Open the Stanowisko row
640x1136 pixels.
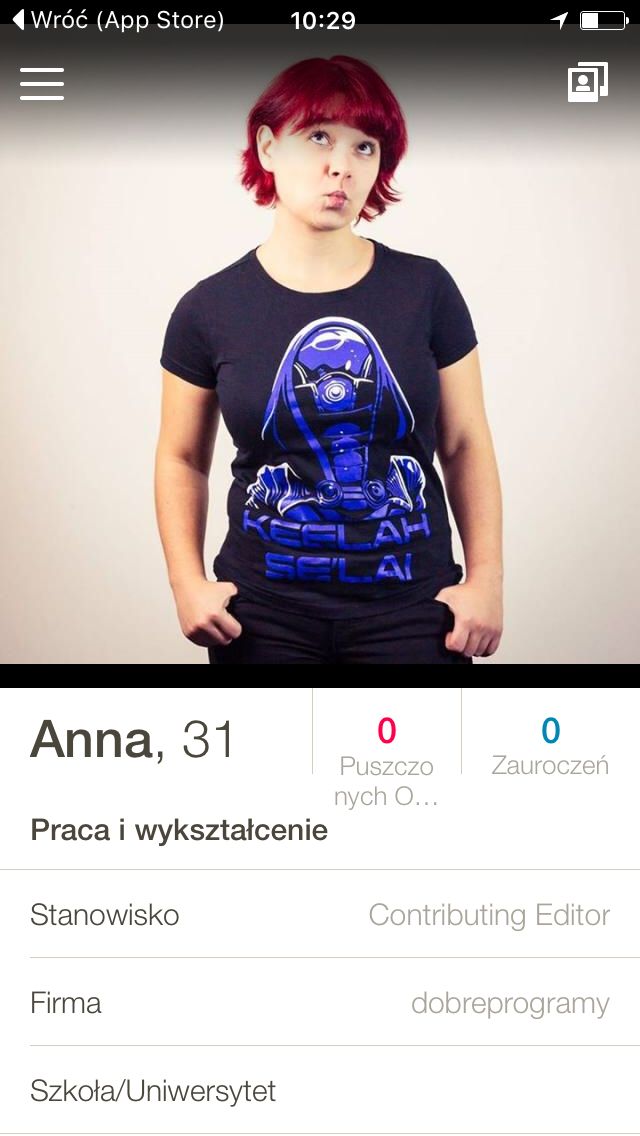pyautogui.click(x=320, y=914)
